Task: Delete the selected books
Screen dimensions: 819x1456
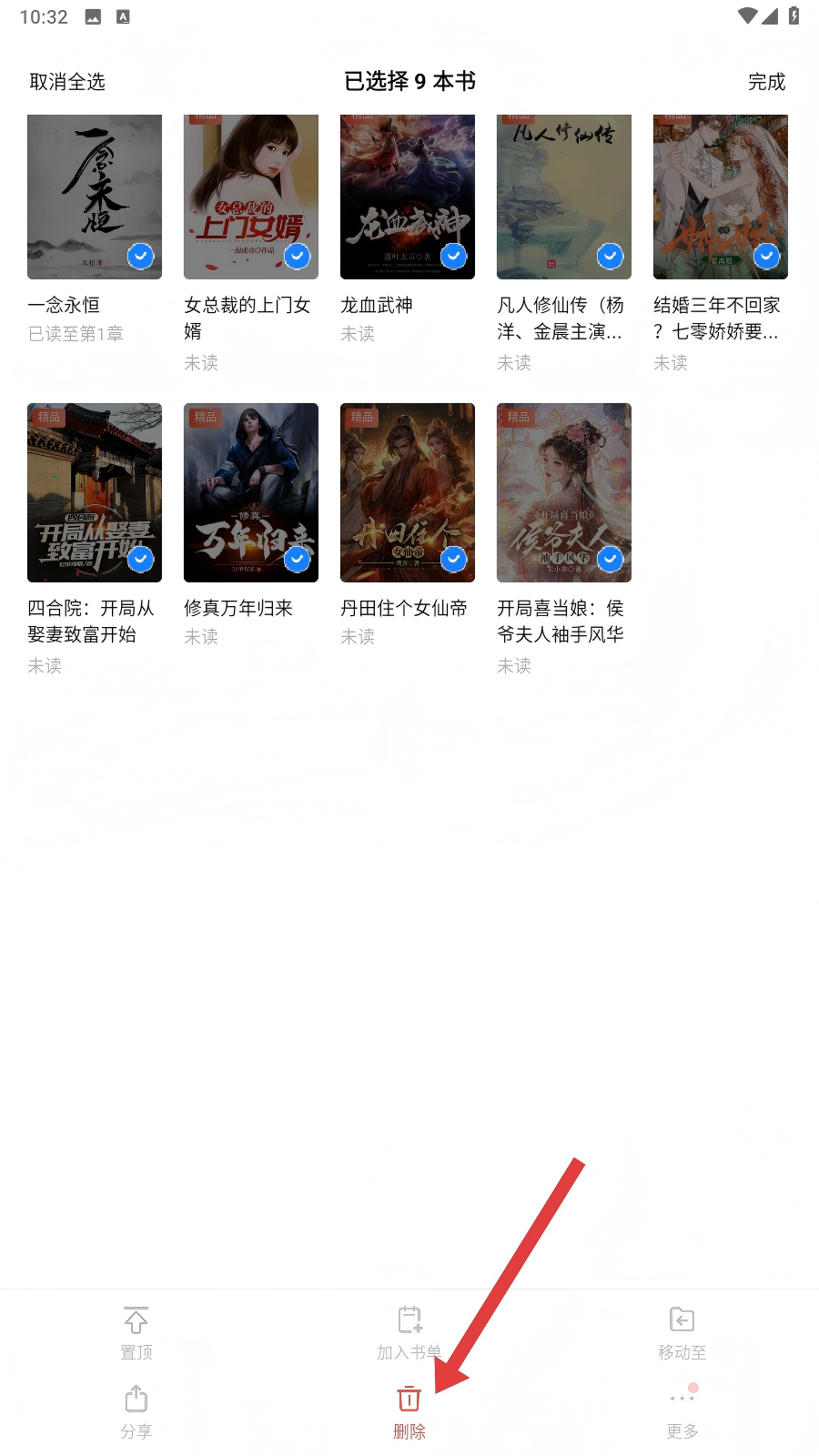Action: pyautogui.click(x=409, y=1411)
